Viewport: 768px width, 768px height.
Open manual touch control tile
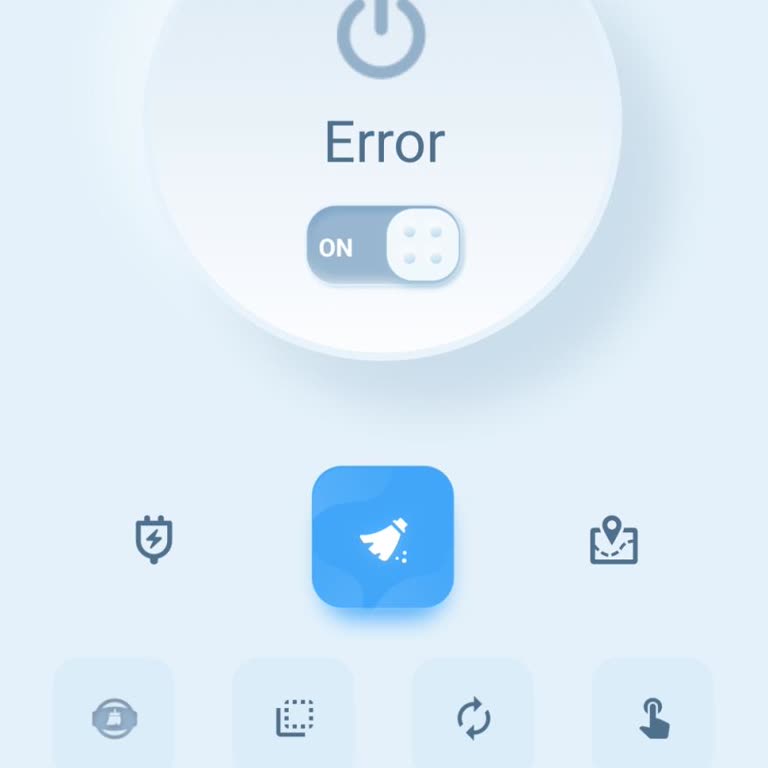click(x=653, y=716)
